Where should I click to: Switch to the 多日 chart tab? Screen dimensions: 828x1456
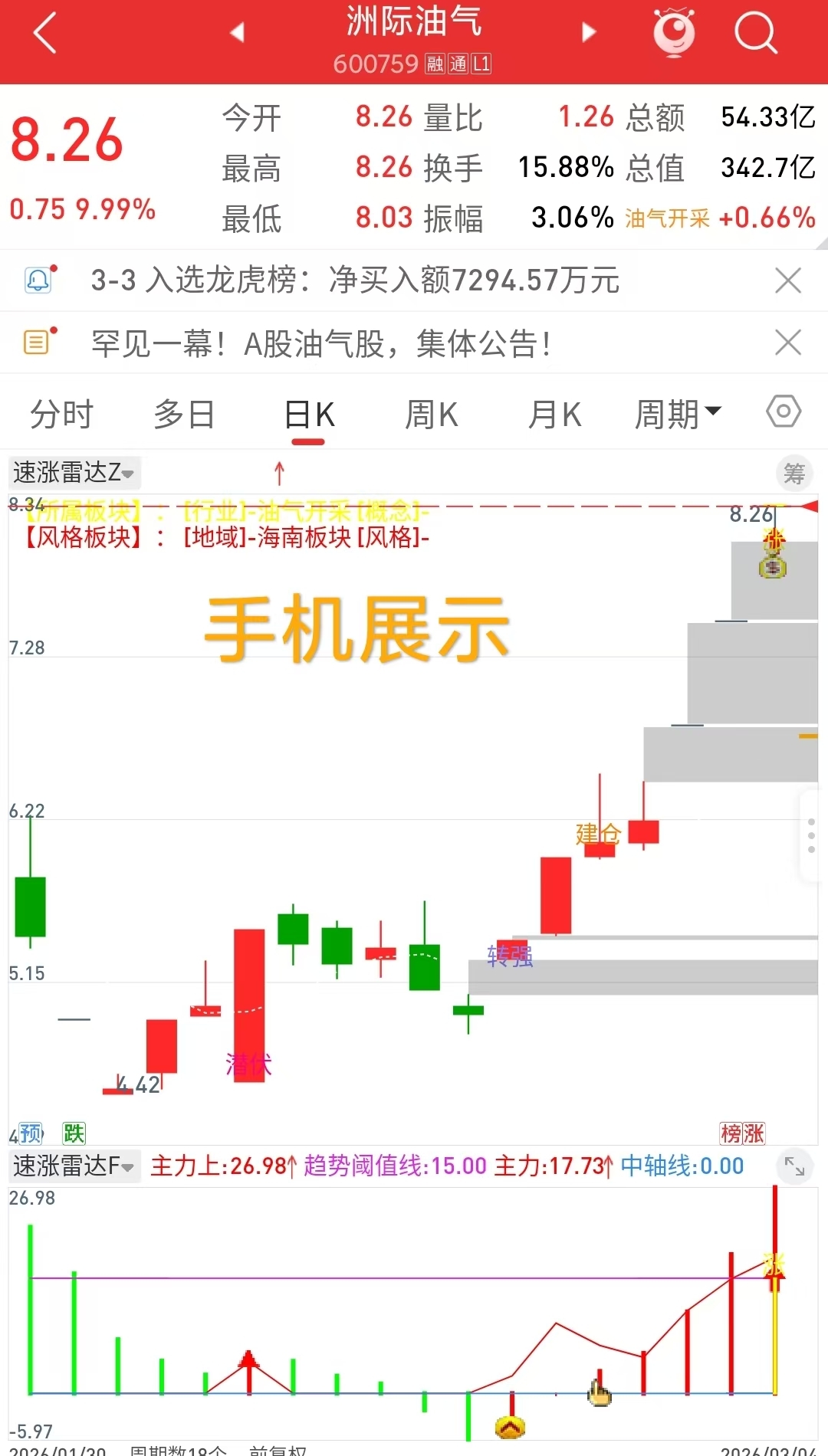184,415
